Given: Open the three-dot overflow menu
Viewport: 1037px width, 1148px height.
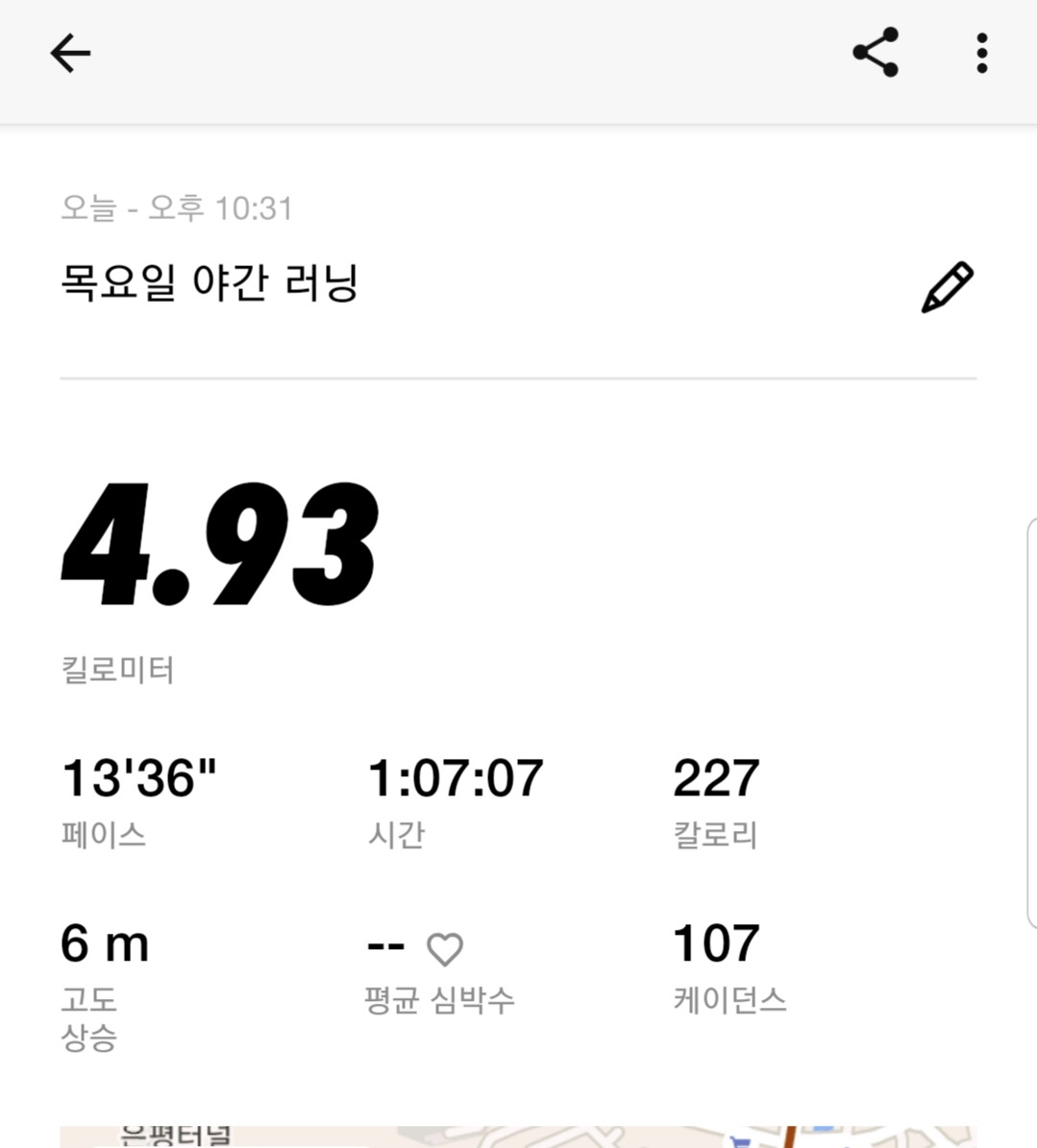Looking at the screenshot, I should [981, 54].
